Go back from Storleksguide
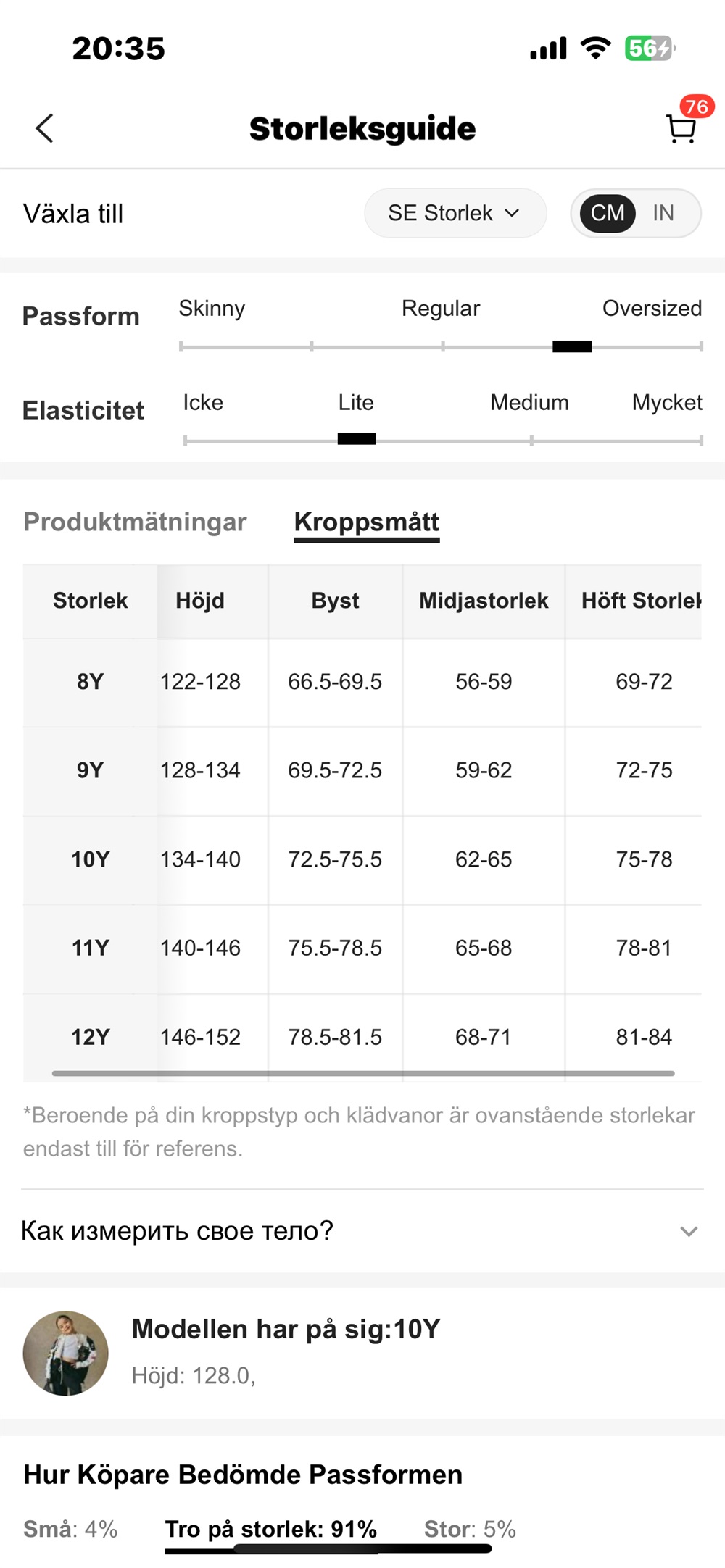The width and height of the screenshot is (725, 1568). [45, 129]
